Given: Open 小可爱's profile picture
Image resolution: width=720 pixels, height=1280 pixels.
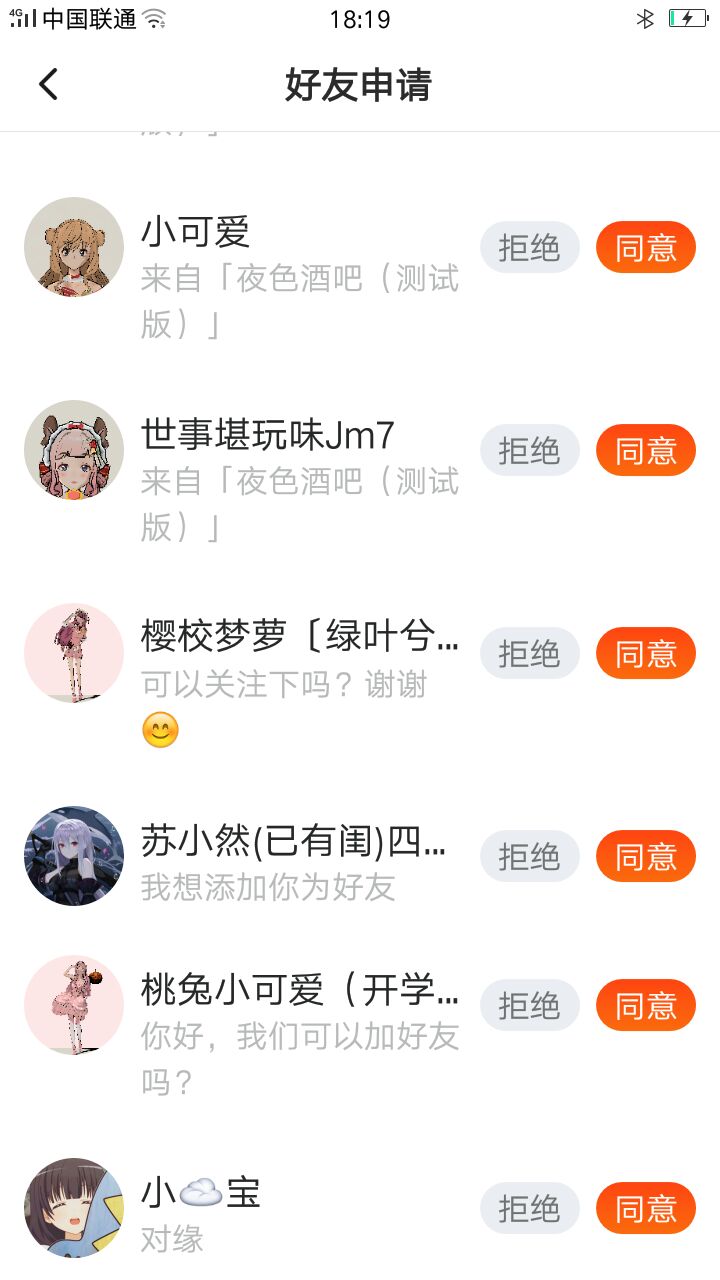Looking at the screenshot, I should click(x=74, y=247).
